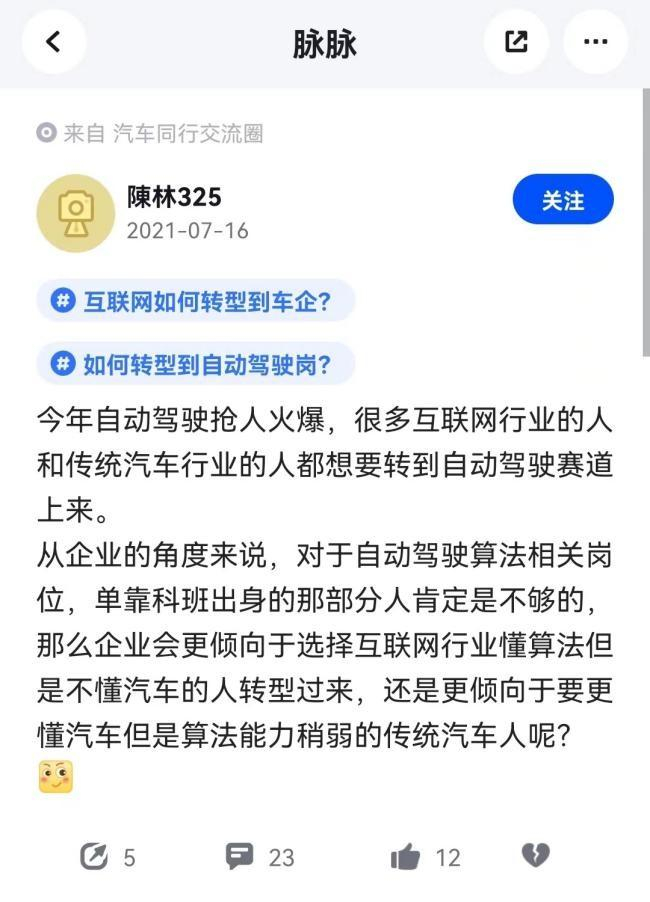Image resolution: width=650 pixels, height=902 pixels.
Task: Open topic 如何转型到自动驾驶岗?
Action: point(196,363)
